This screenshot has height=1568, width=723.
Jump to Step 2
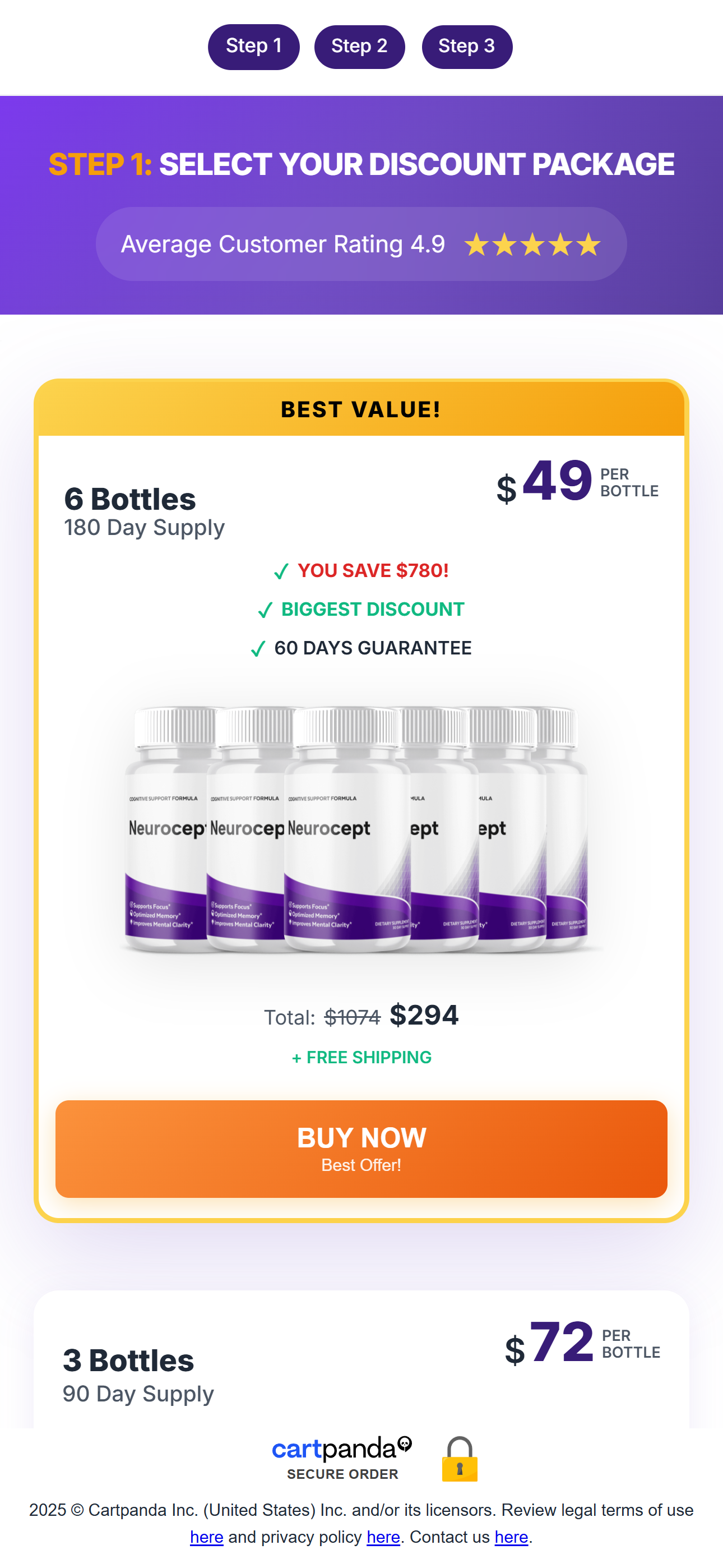[359, 47]
